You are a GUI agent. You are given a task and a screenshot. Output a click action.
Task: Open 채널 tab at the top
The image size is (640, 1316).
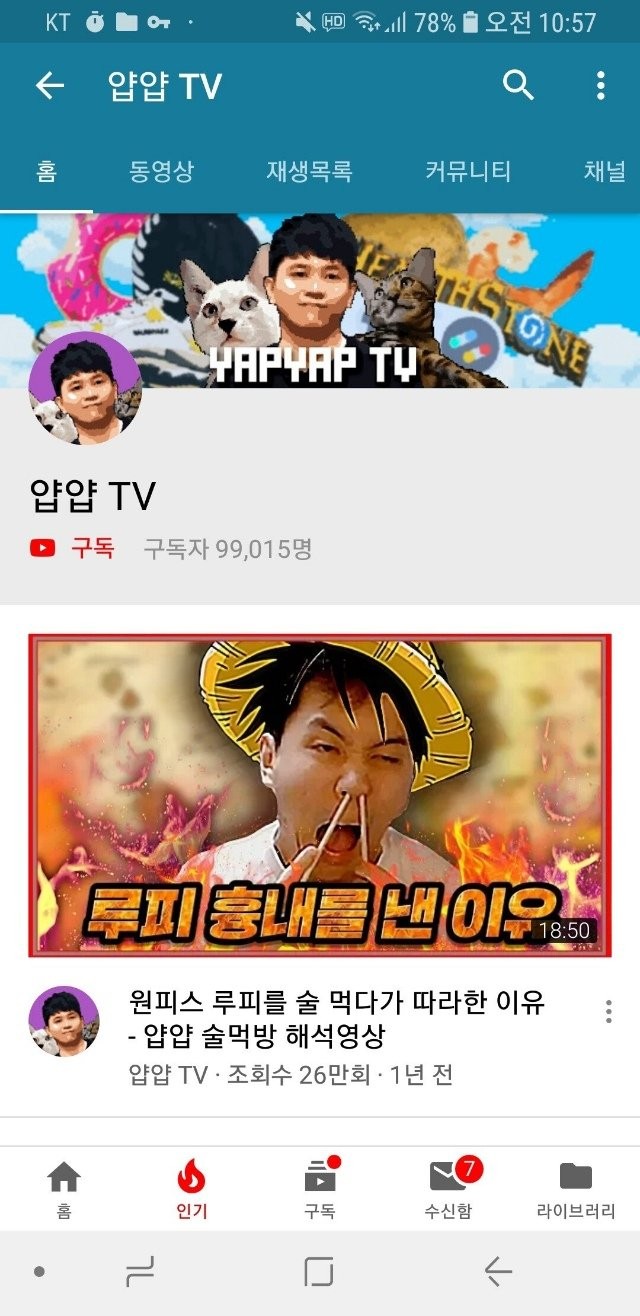(x=604, y=172)
